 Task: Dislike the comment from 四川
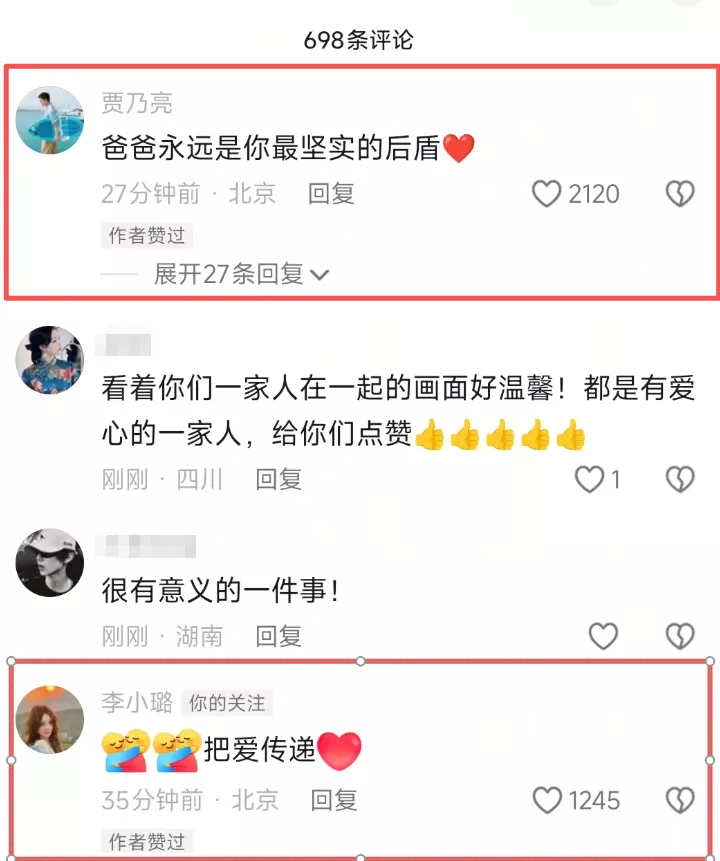tap(680, 479)
